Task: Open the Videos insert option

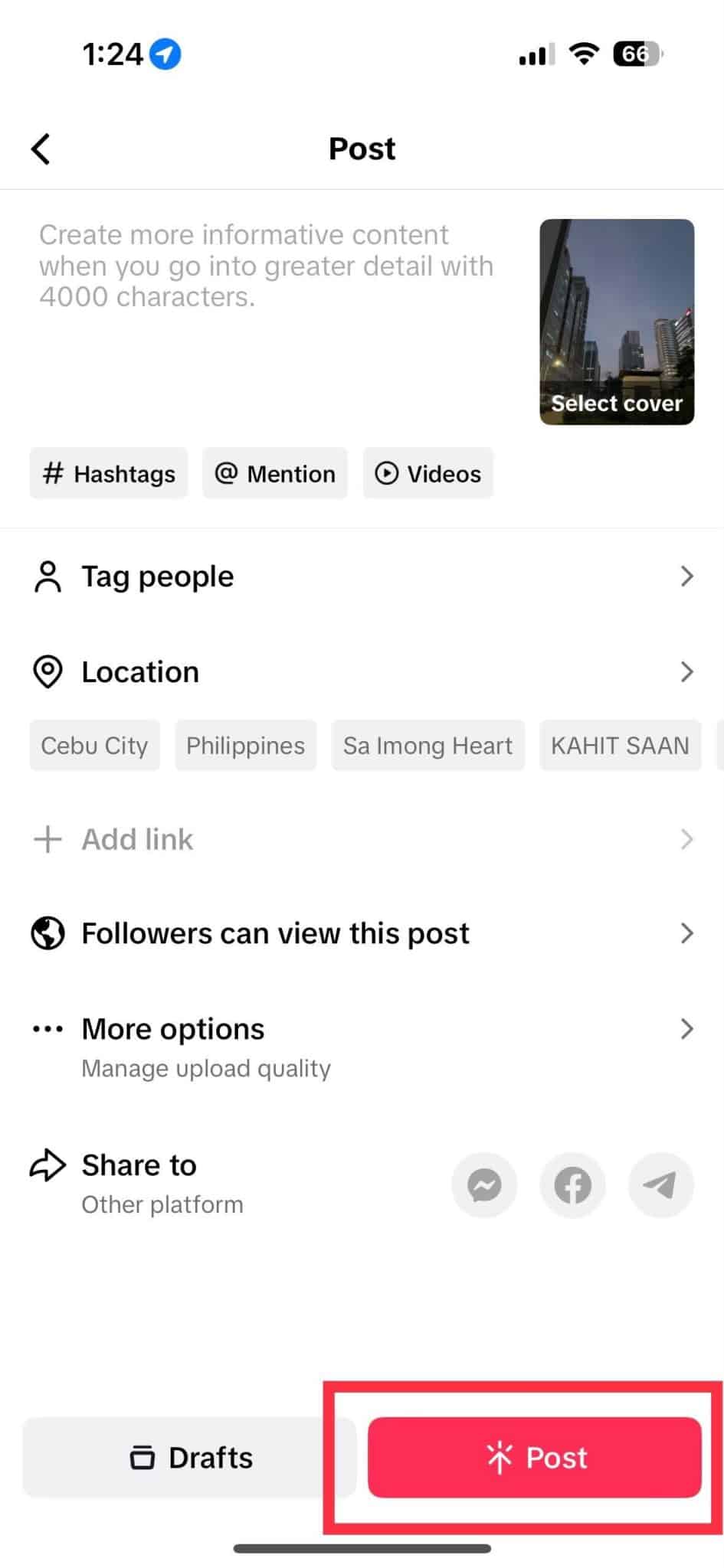Action: [x=428, y=473]
